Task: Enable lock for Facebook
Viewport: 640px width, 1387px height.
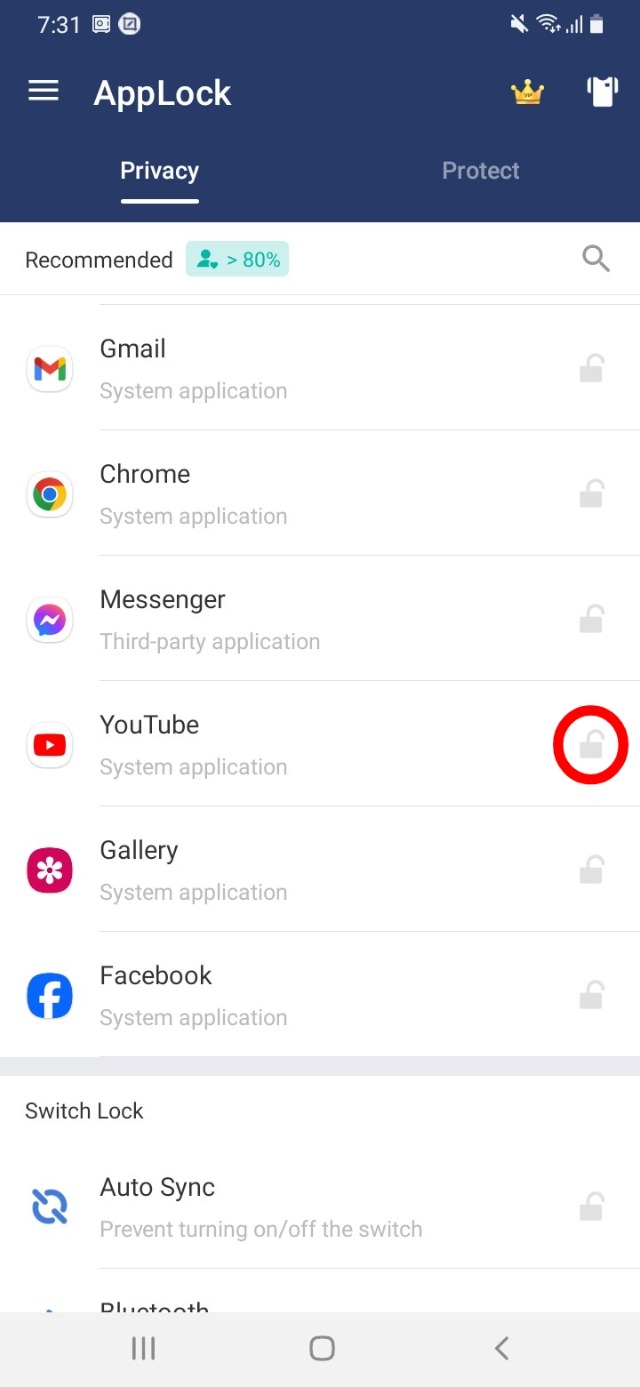Action: point(591,995)
